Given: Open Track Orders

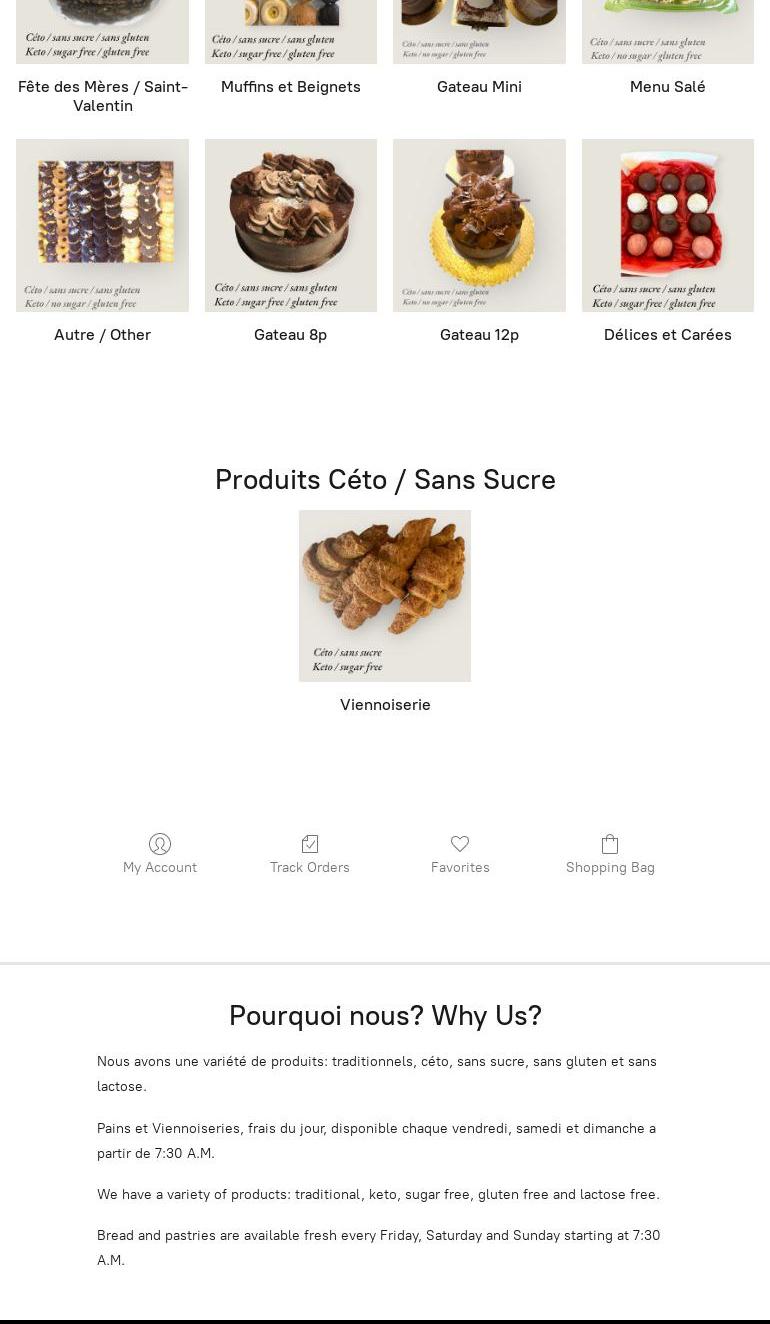Looking at the screenshot, I should (x=310, y=854).
